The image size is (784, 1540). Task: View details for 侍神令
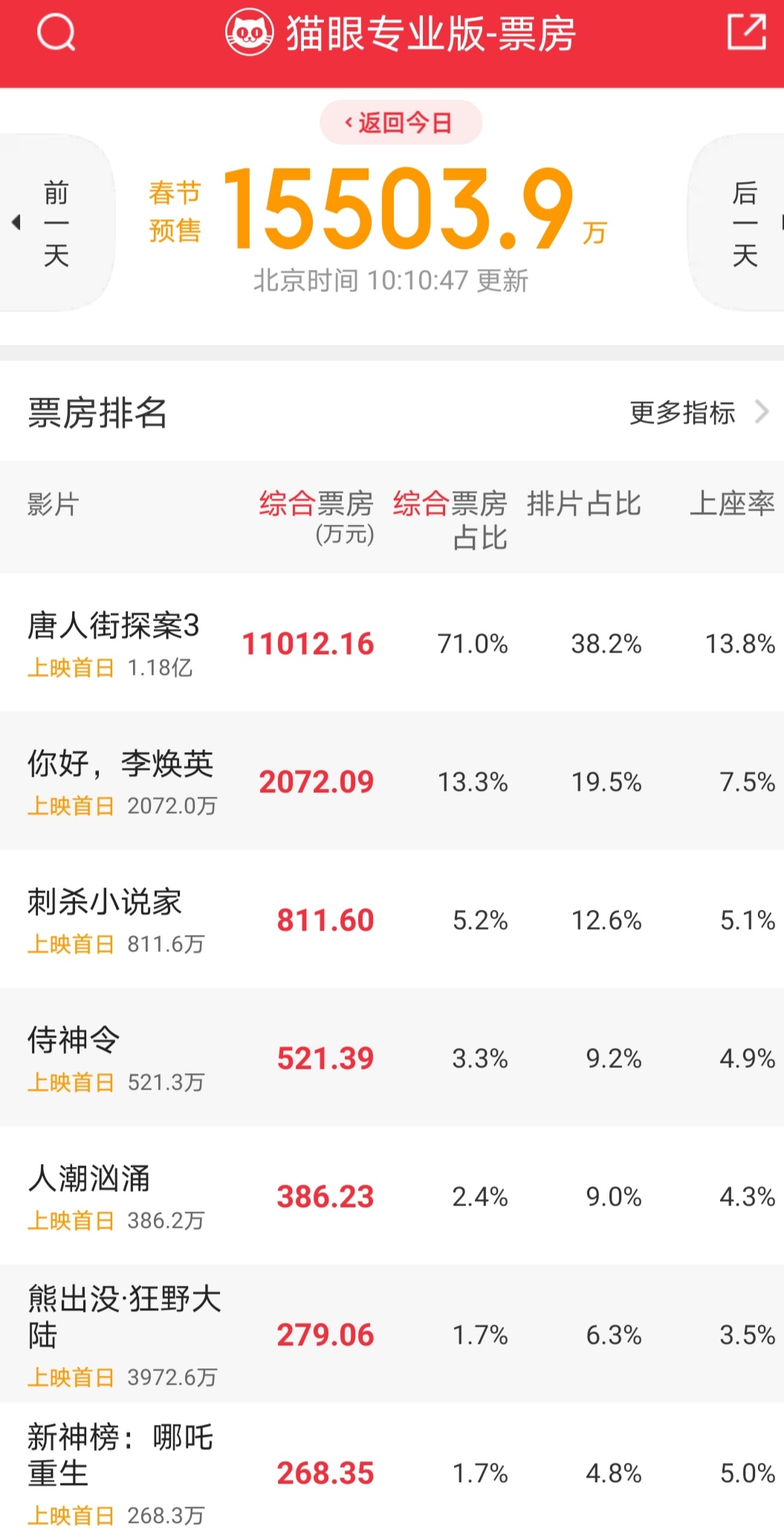[x=392, y=1058]
